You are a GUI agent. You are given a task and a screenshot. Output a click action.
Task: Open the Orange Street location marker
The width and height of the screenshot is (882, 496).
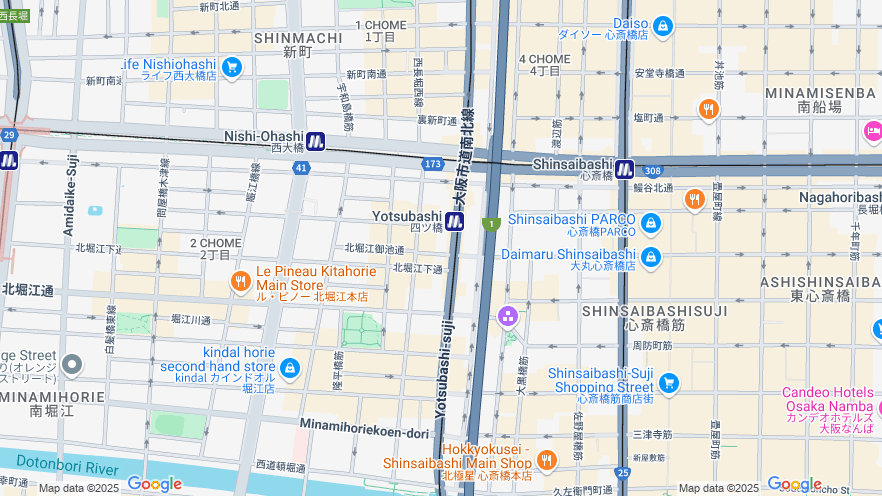(x=71, y=365)
